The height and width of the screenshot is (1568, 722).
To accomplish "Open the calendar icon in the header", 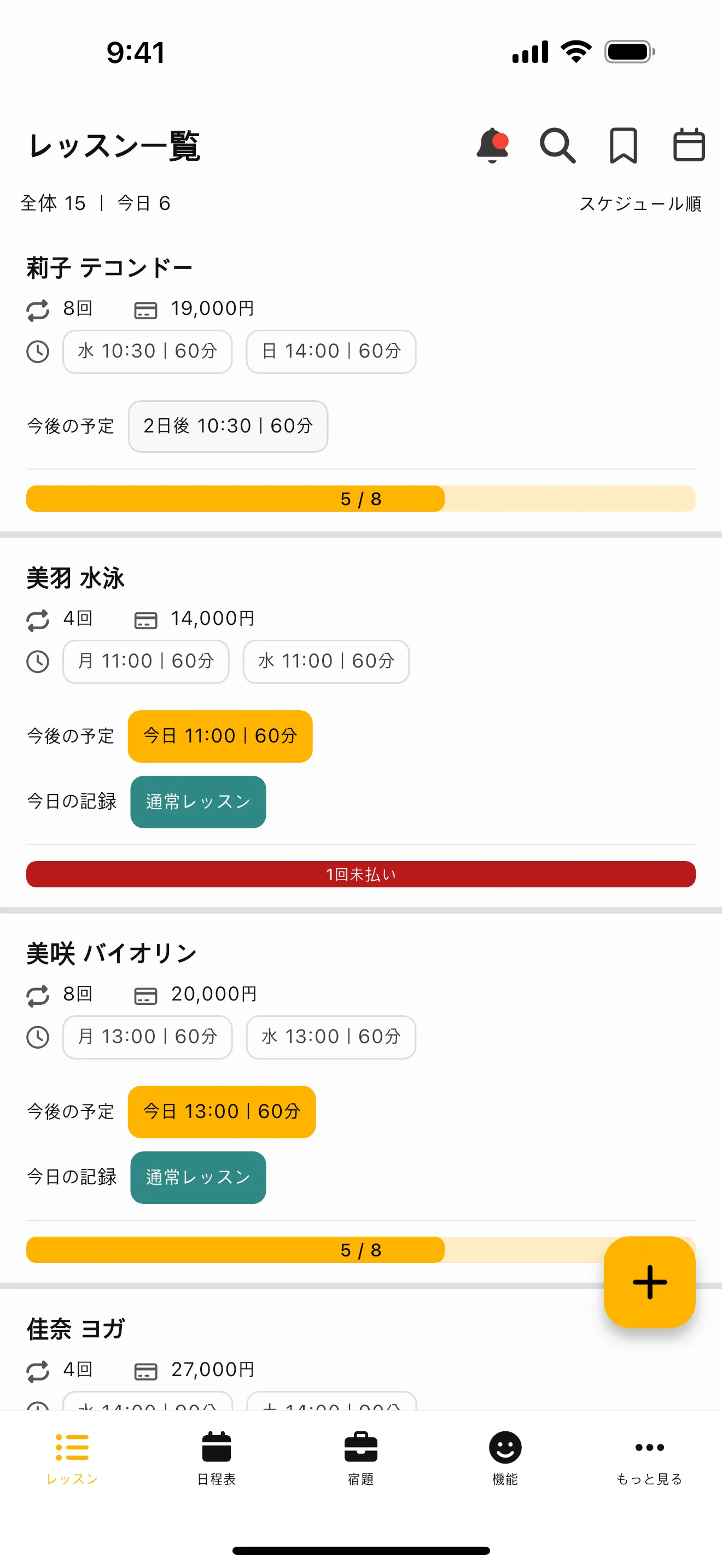I will pyautogui.click(x=689, y=145).
